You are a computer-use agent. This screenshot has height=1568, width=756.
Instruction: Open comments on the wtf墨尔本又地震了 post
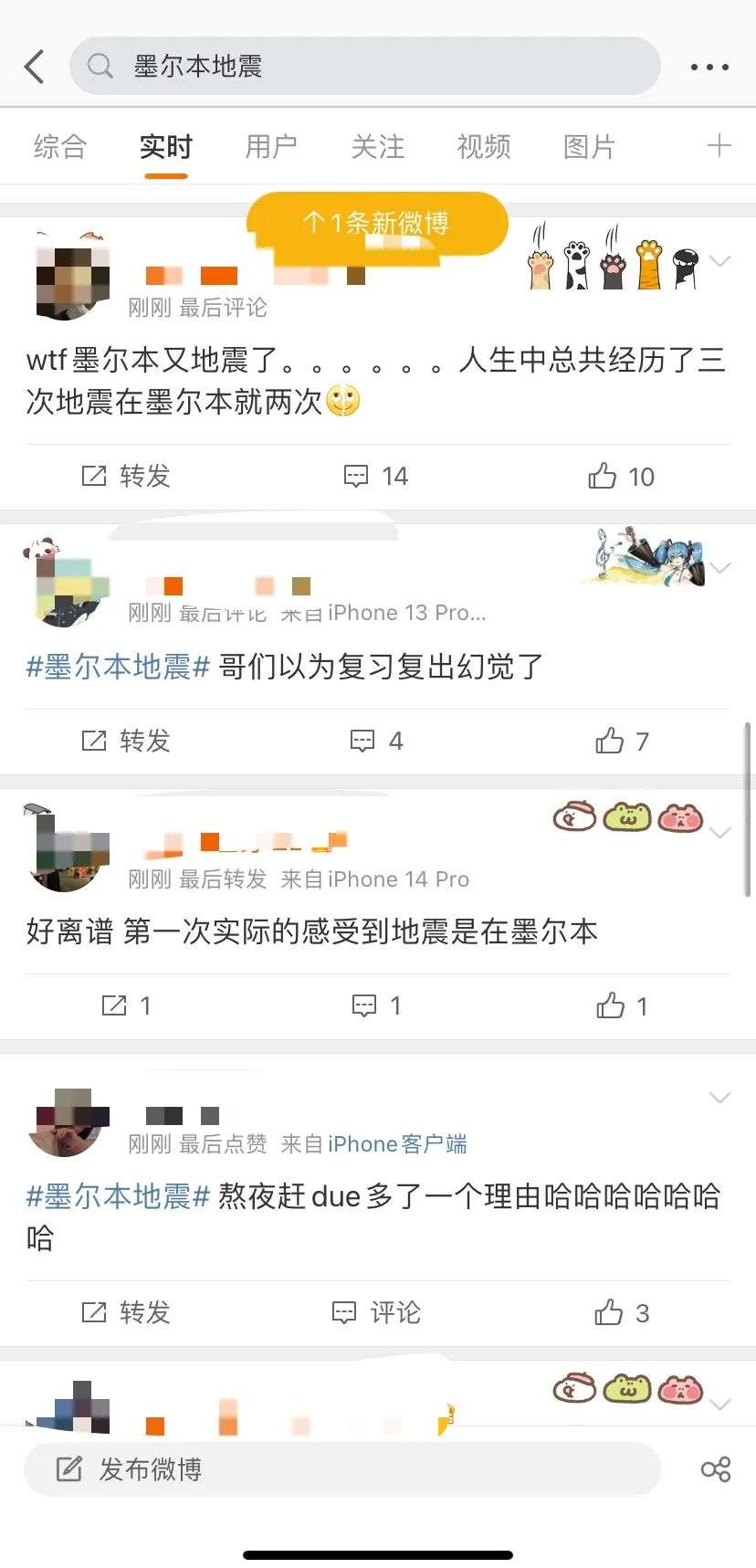(375, 476)
